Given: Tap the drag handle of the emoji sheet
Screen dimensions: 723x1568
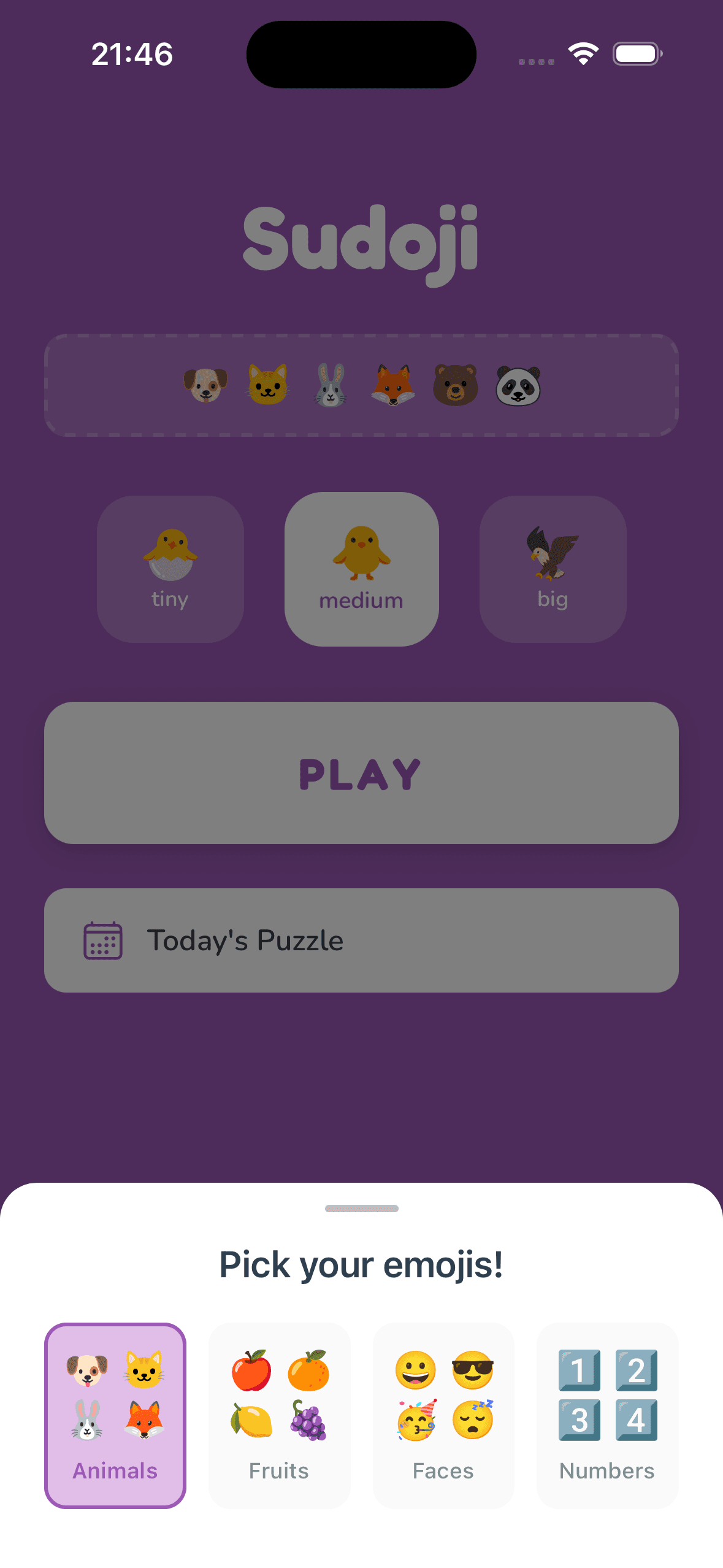Looking at the screenshot, I should click(361, 1207).
